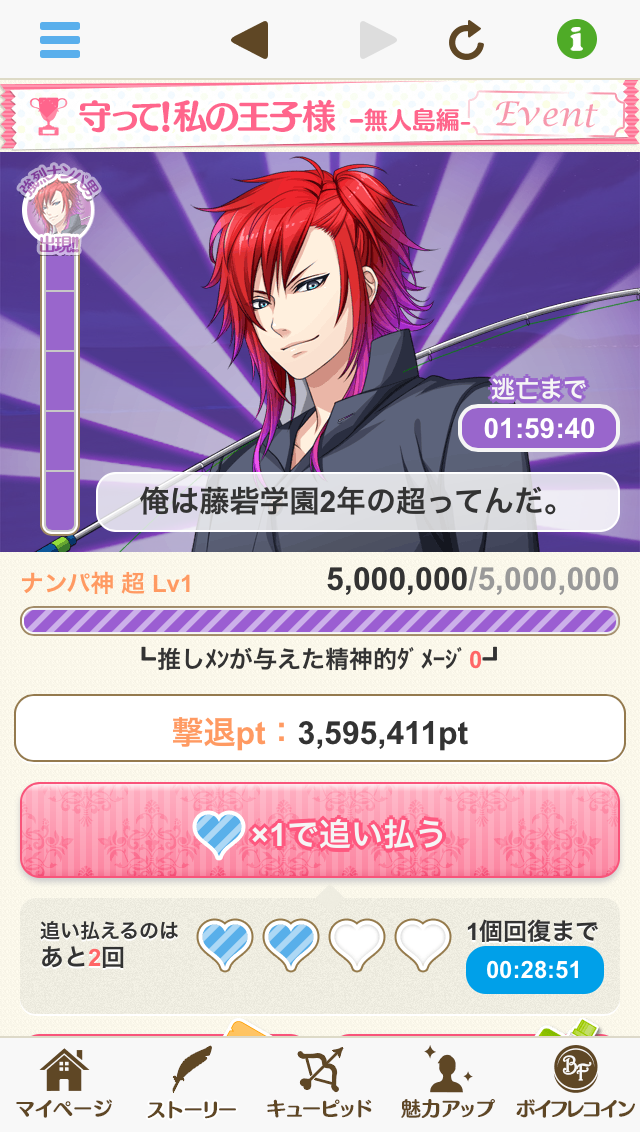
Task: Switch to the ストーリー tab
Action: click(191, 1085)
